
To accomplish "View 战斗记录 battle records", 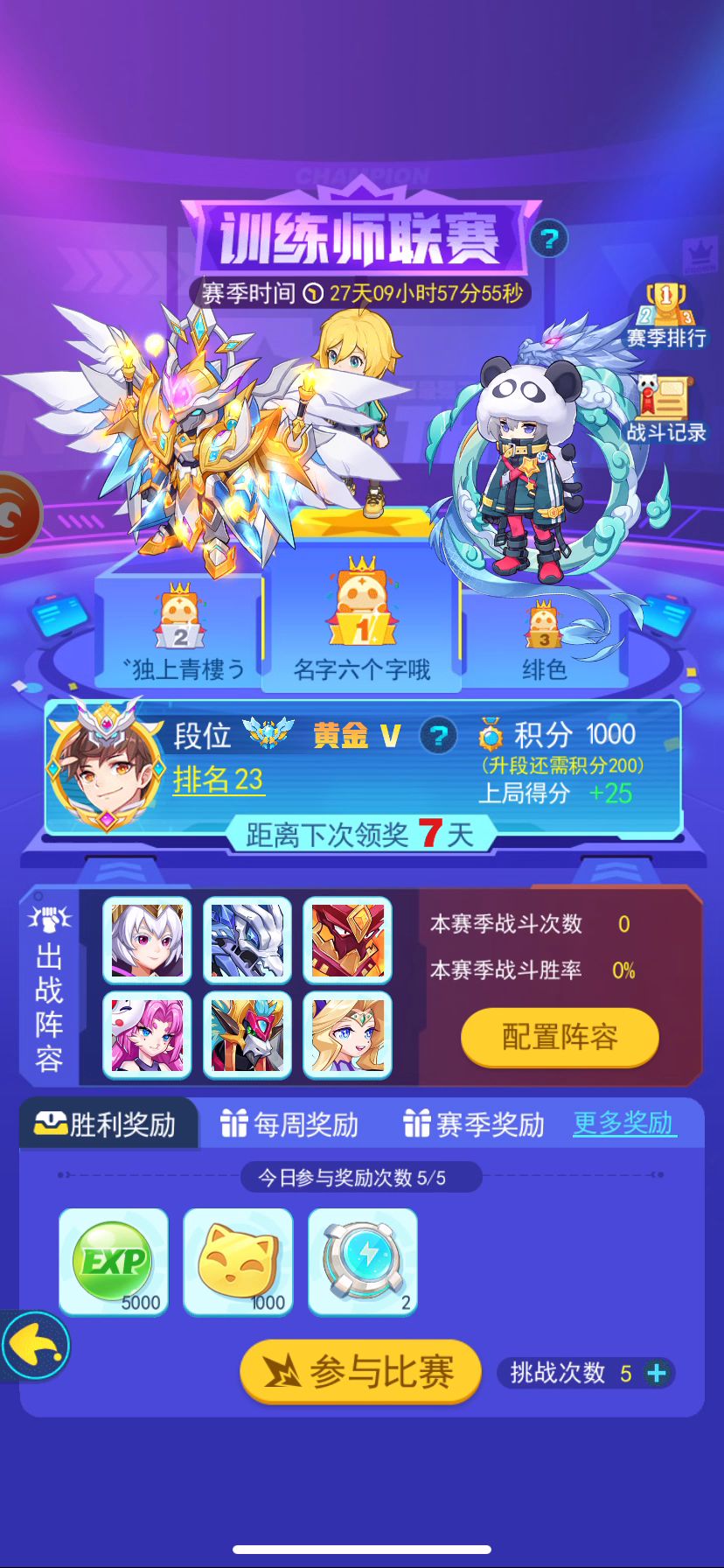I will click(666, 409).
